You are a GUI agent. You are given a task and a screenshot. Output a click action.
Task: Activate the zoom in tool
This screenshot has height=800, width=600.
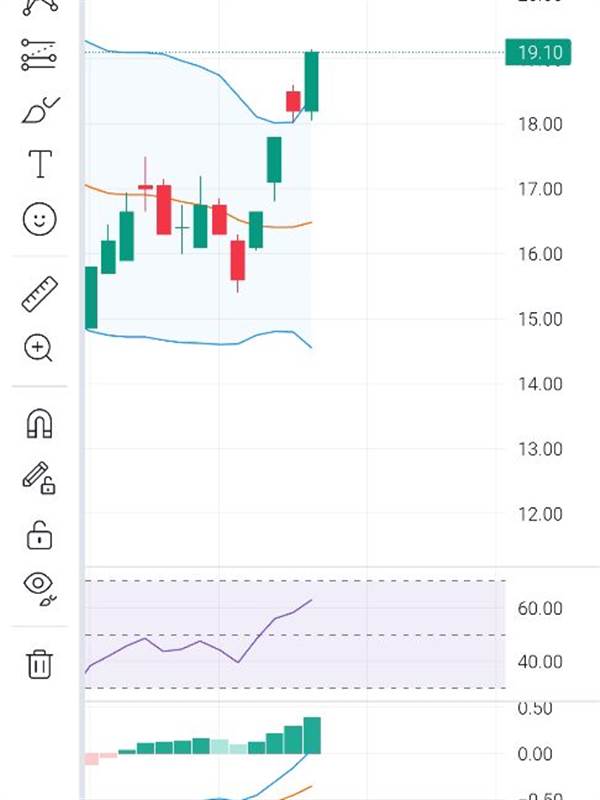38,348
